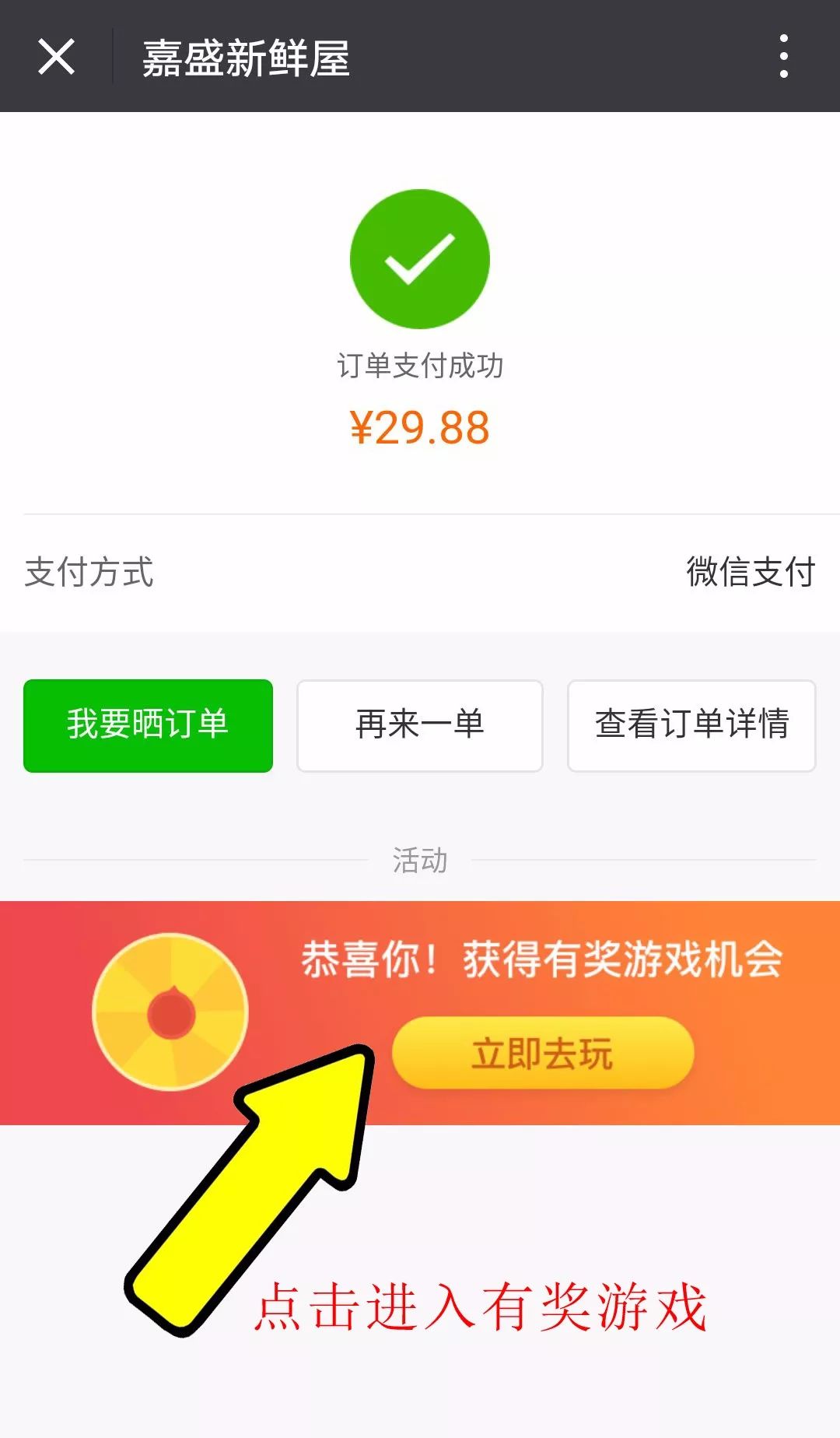The image size is (840, 1438).
Task: Open the three-dot overflow menu
Action: [x=783, y=56]
